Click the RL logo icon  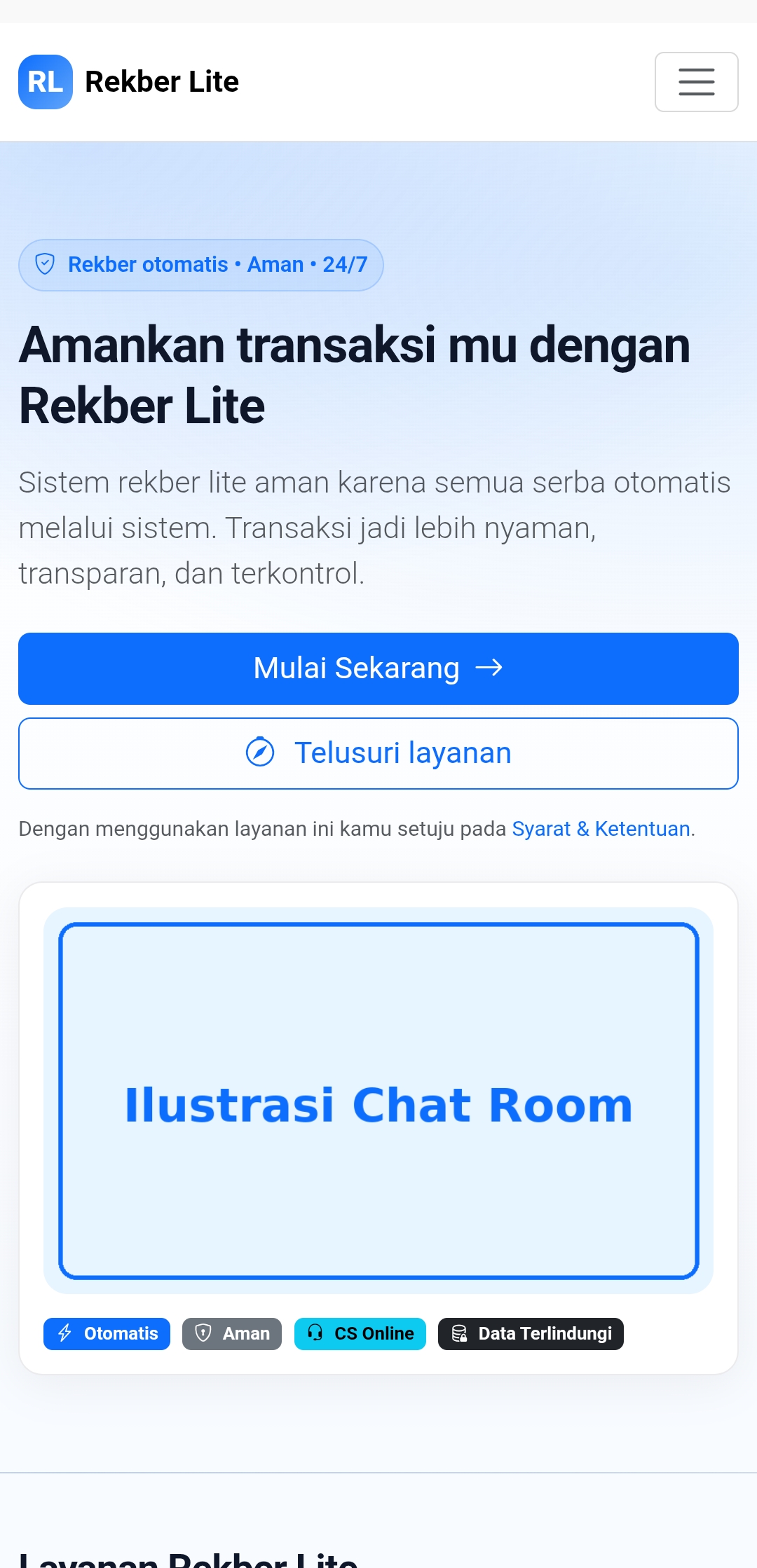46,81
